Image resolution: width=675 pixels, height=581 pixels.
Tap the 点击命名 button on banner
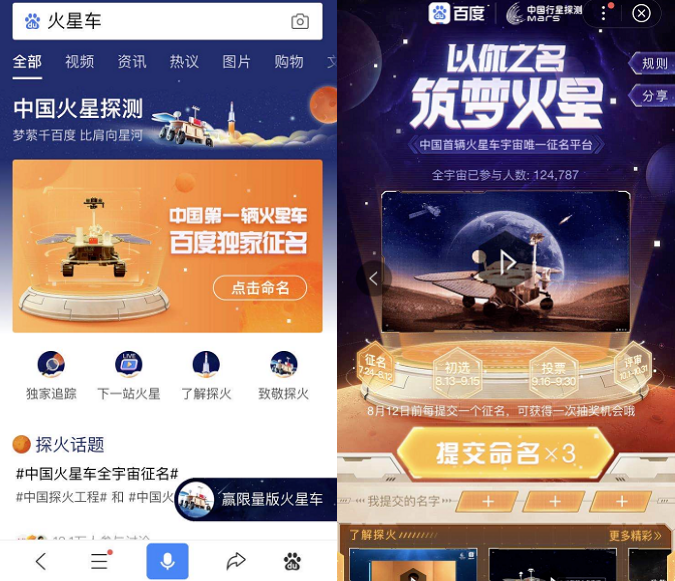260,288
